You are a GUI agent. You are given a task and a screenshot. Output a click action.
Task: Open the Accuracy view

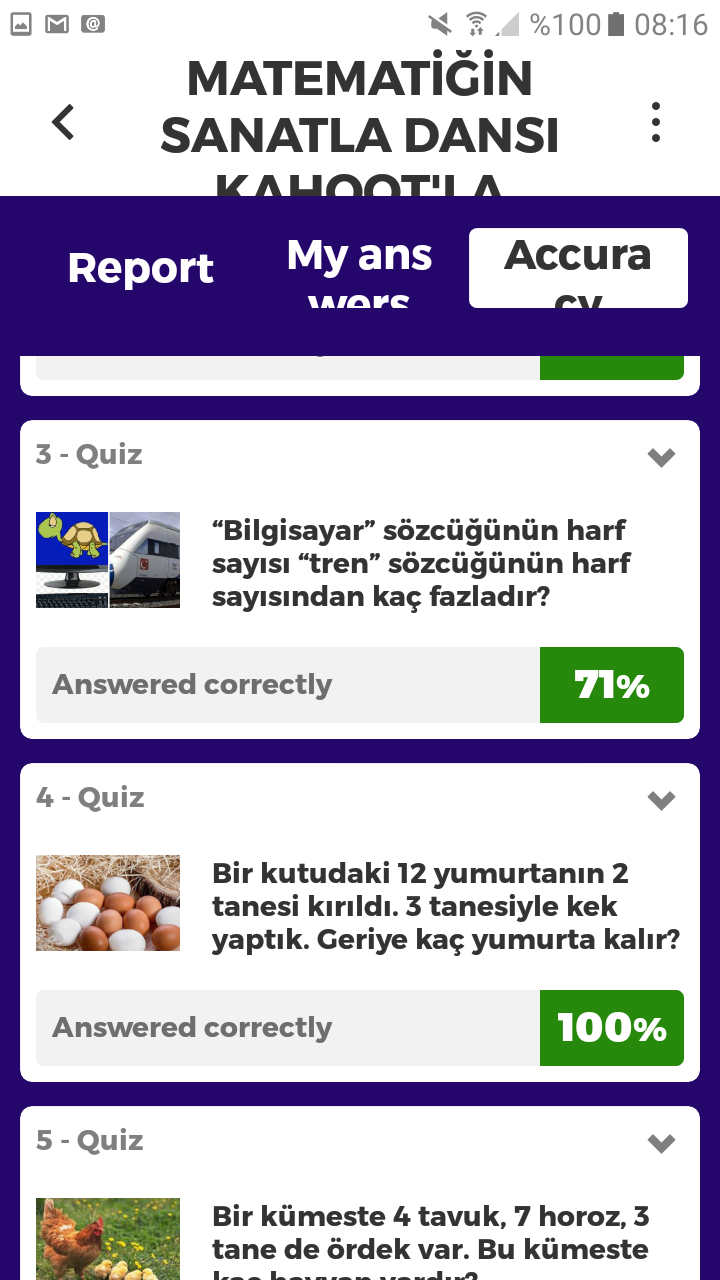coord(578,267)
